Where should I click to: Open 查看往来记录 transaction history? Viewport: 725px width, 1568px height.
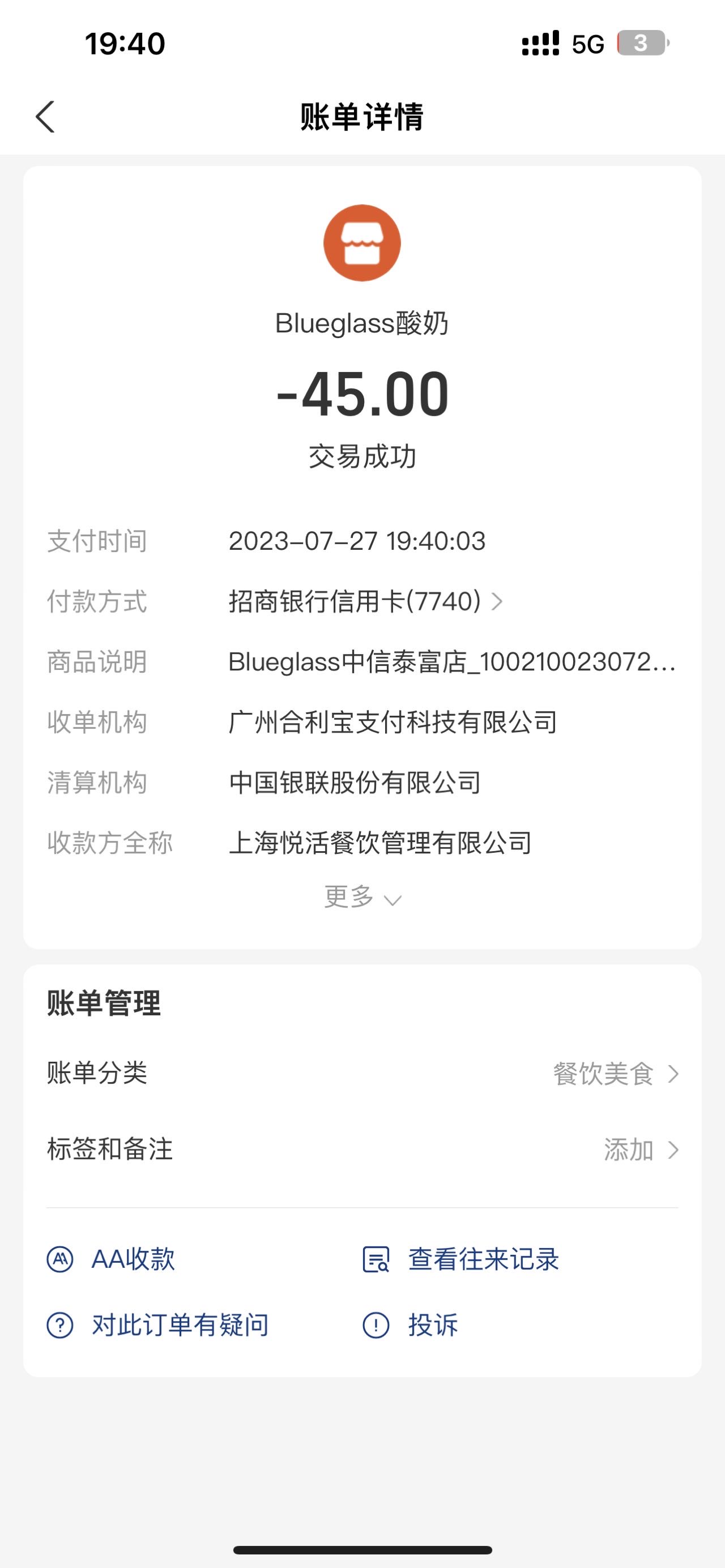coord(461,1259)
